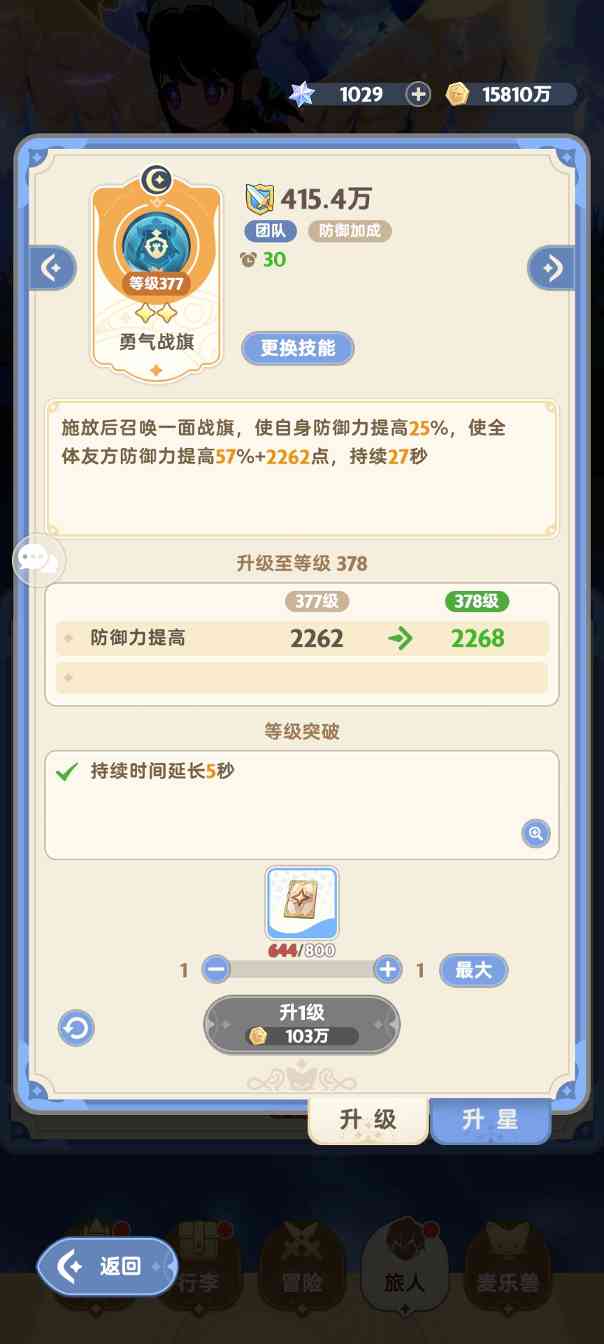
Task: Tap the skill card material item
Action: click(x=301, y=903)
